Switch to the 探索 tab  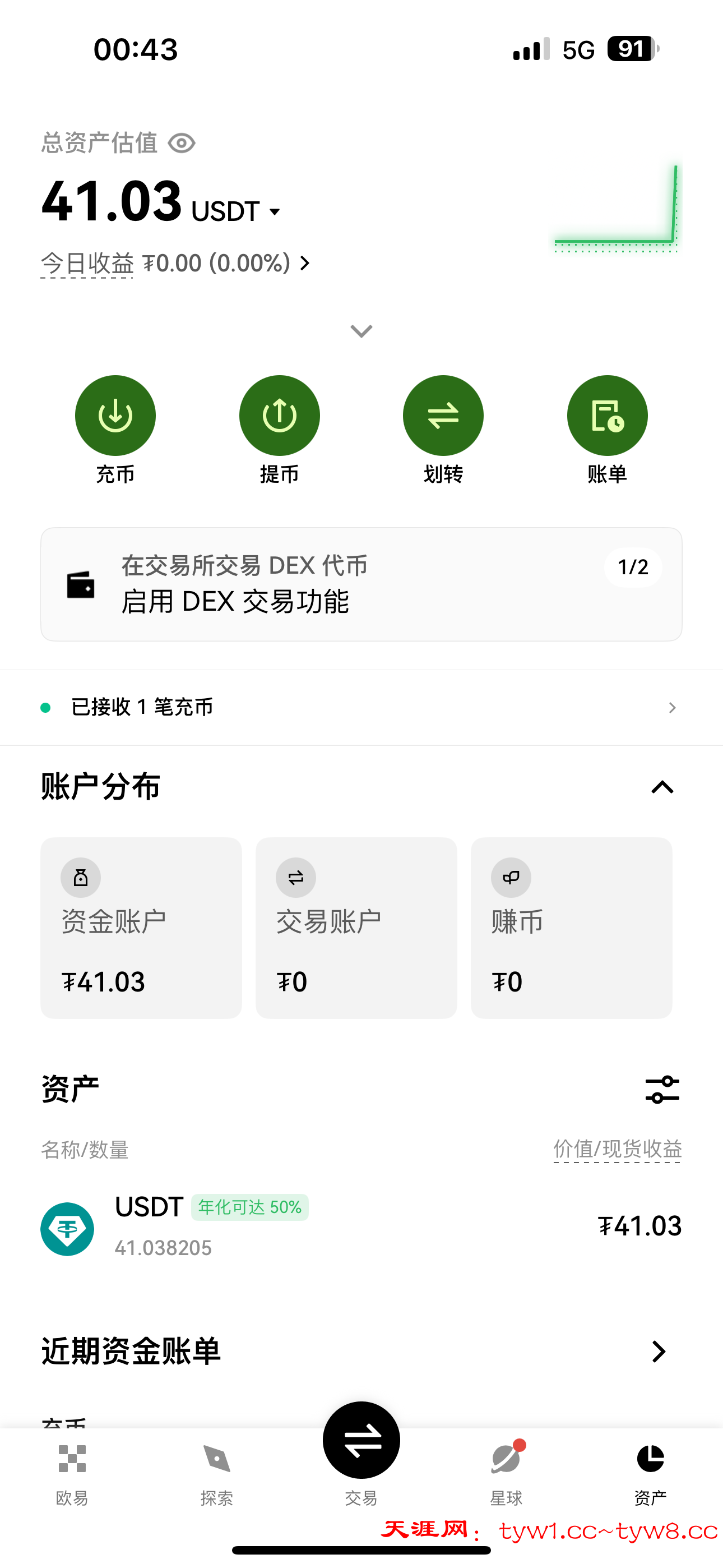pyautogui.click(x=217, y=1472)
